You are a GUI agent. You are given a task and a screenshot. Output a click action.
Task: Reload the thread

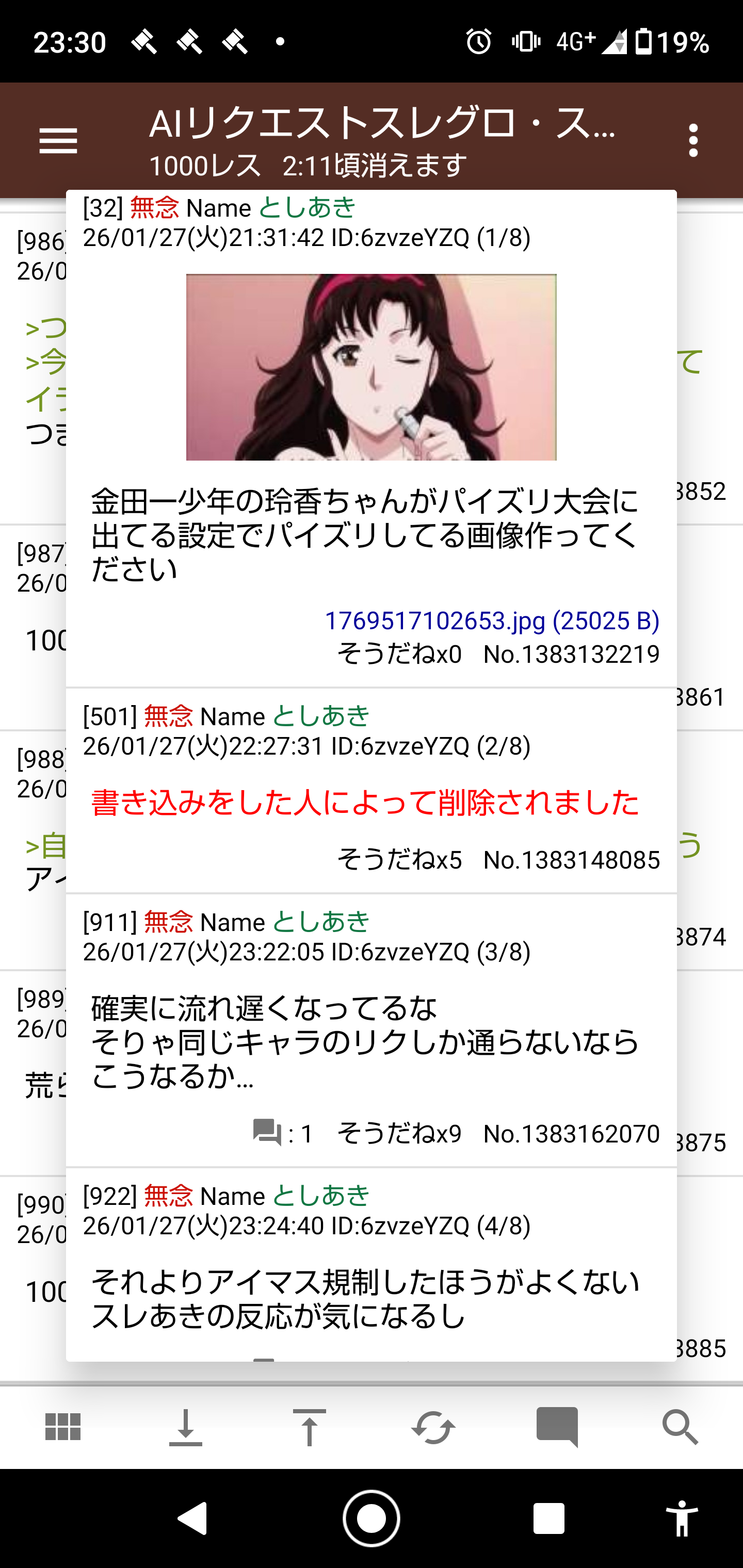tap(433, 1427)
